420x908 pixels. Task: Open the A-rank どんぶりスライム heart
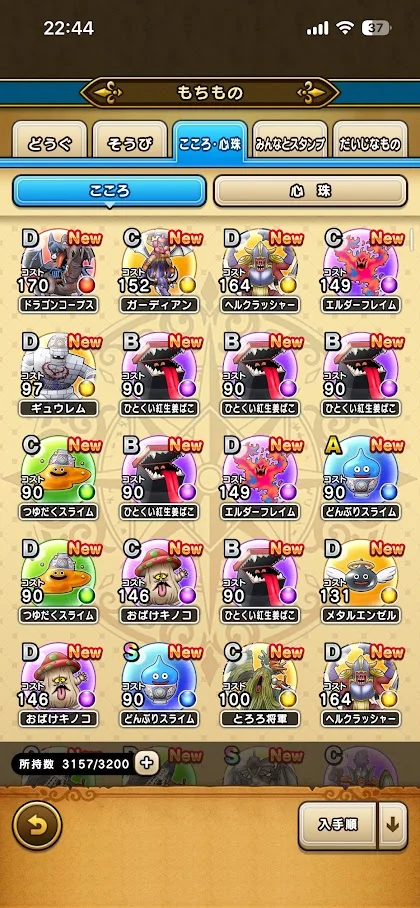361,478
